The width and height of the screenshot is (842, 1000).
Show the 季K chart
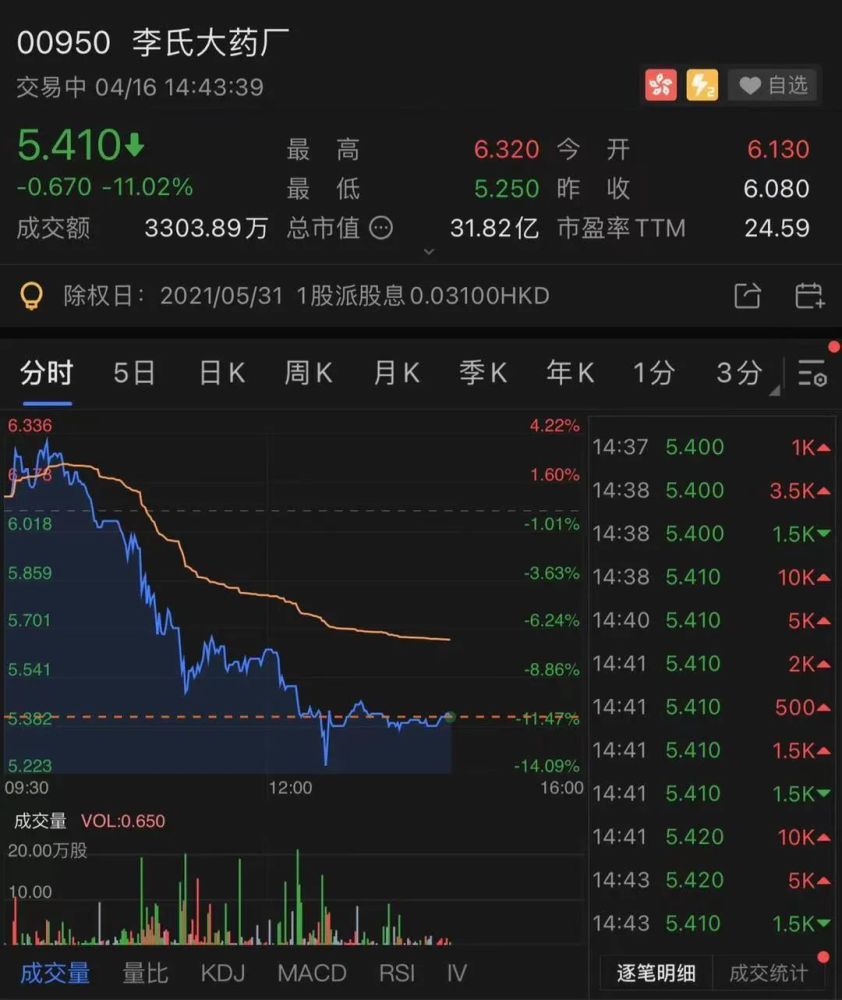pos(483,374)
